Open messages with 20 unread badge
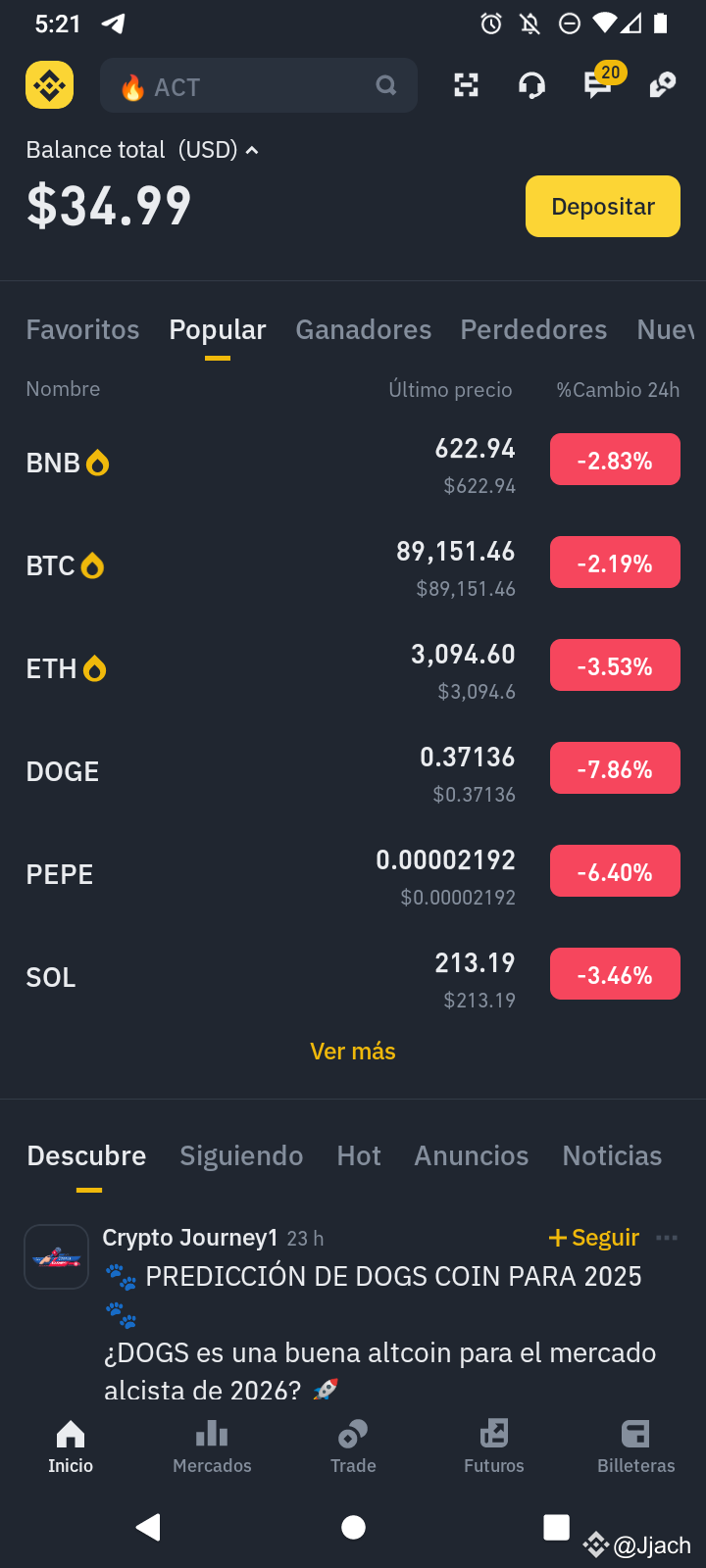Screen dimensions: 706x1568 click(600, 82)
